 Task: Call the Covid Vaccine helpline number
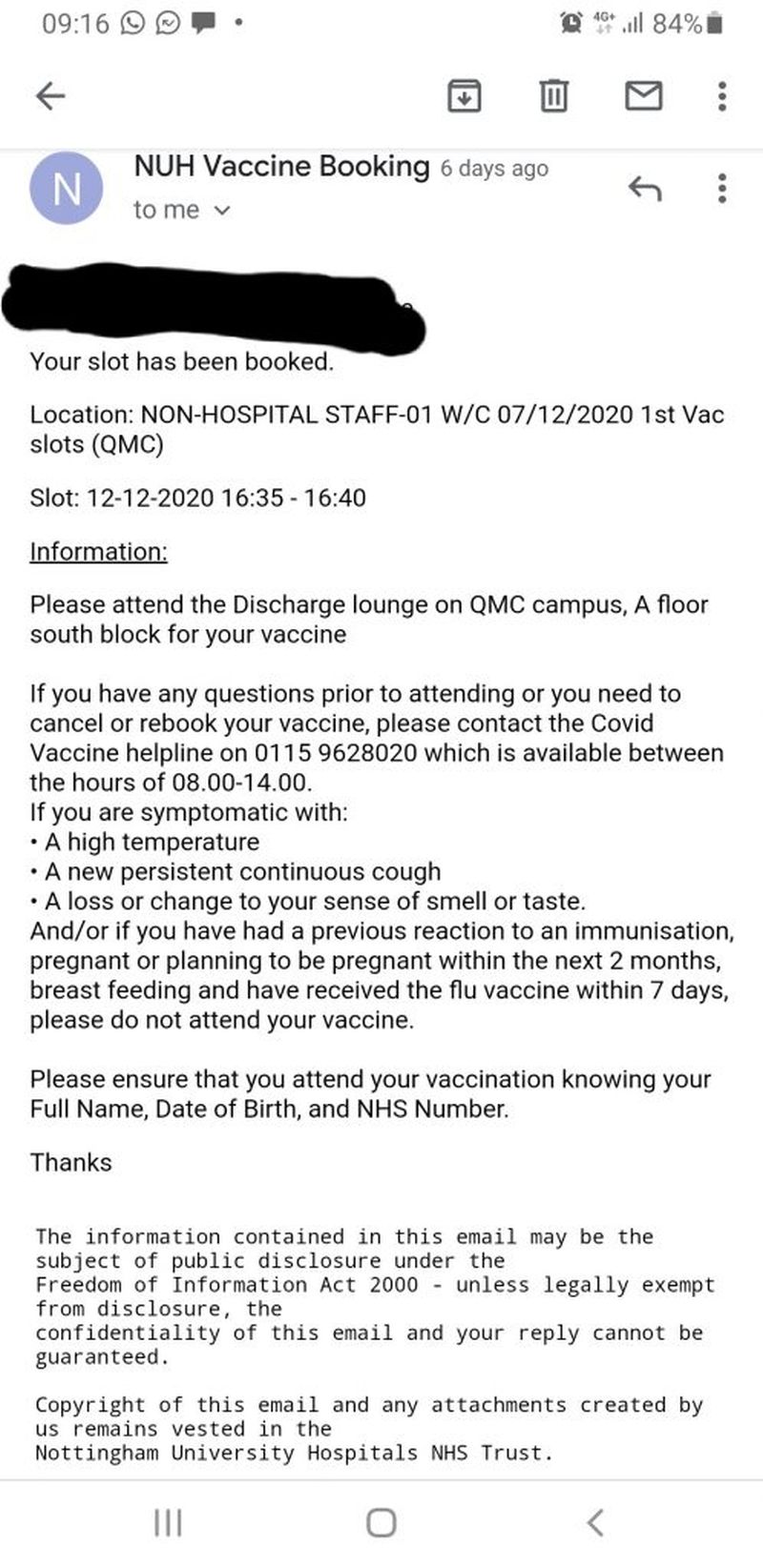click(x=339, y=753)
